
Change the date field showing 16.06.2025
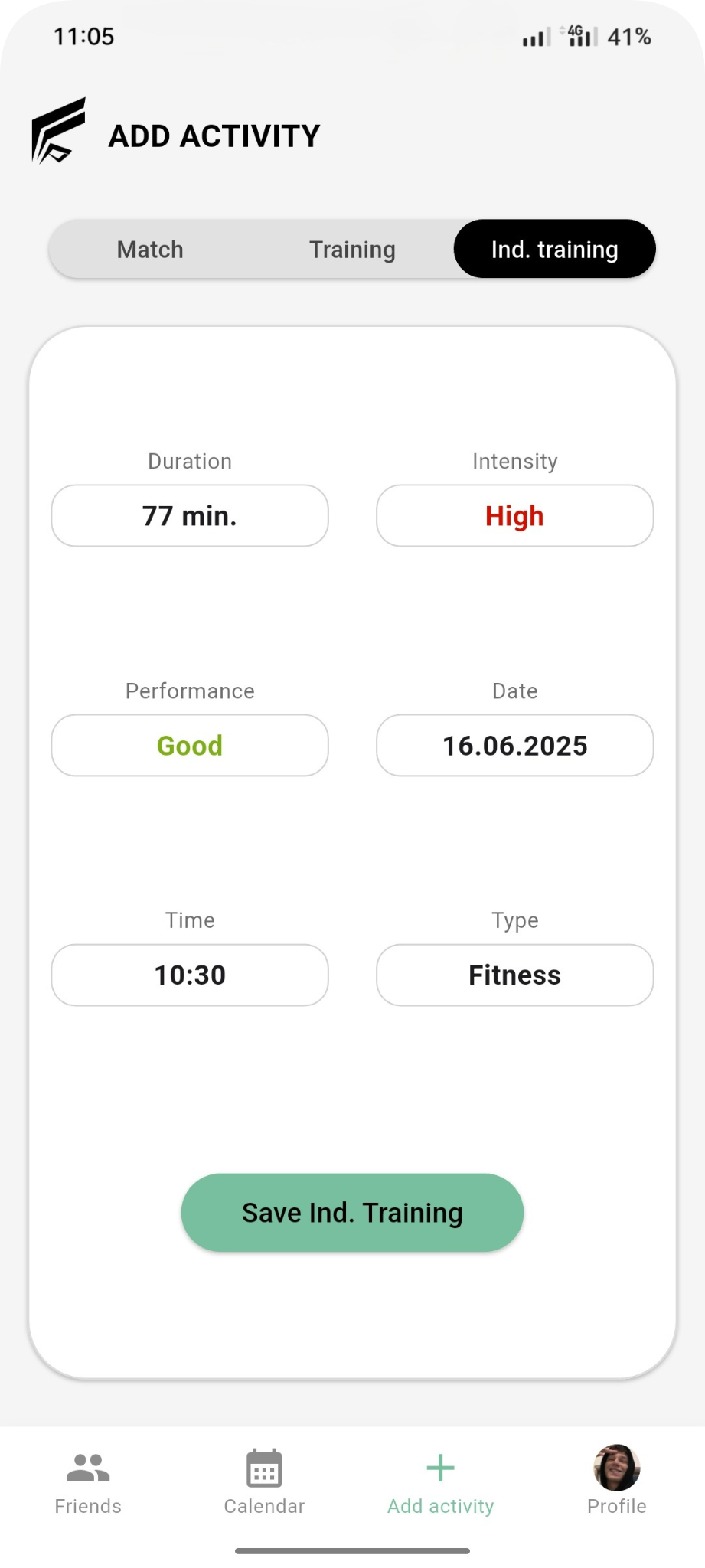514,745
